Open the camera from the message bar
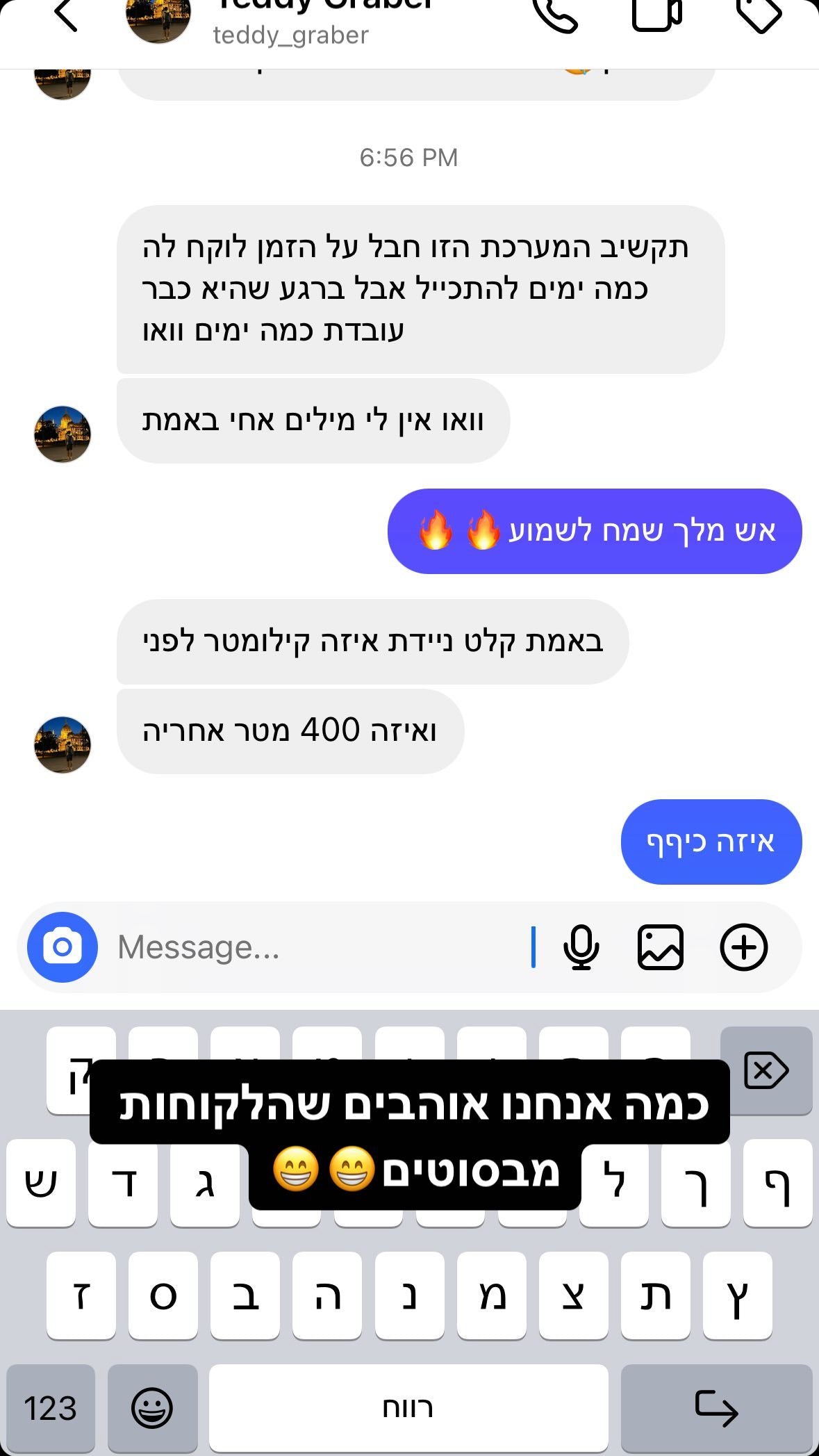The width and height of the screenshot is (819, 1456). point(63,947)
